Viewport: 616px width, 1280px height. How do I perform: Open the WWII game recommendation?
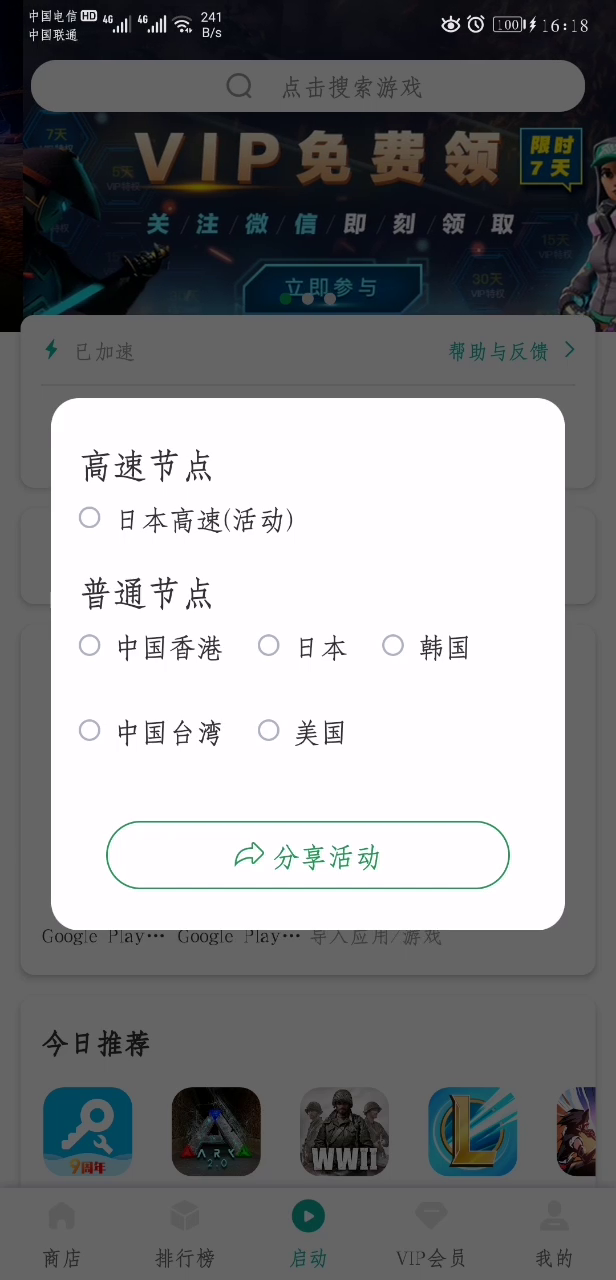[x=345, y=1132]
